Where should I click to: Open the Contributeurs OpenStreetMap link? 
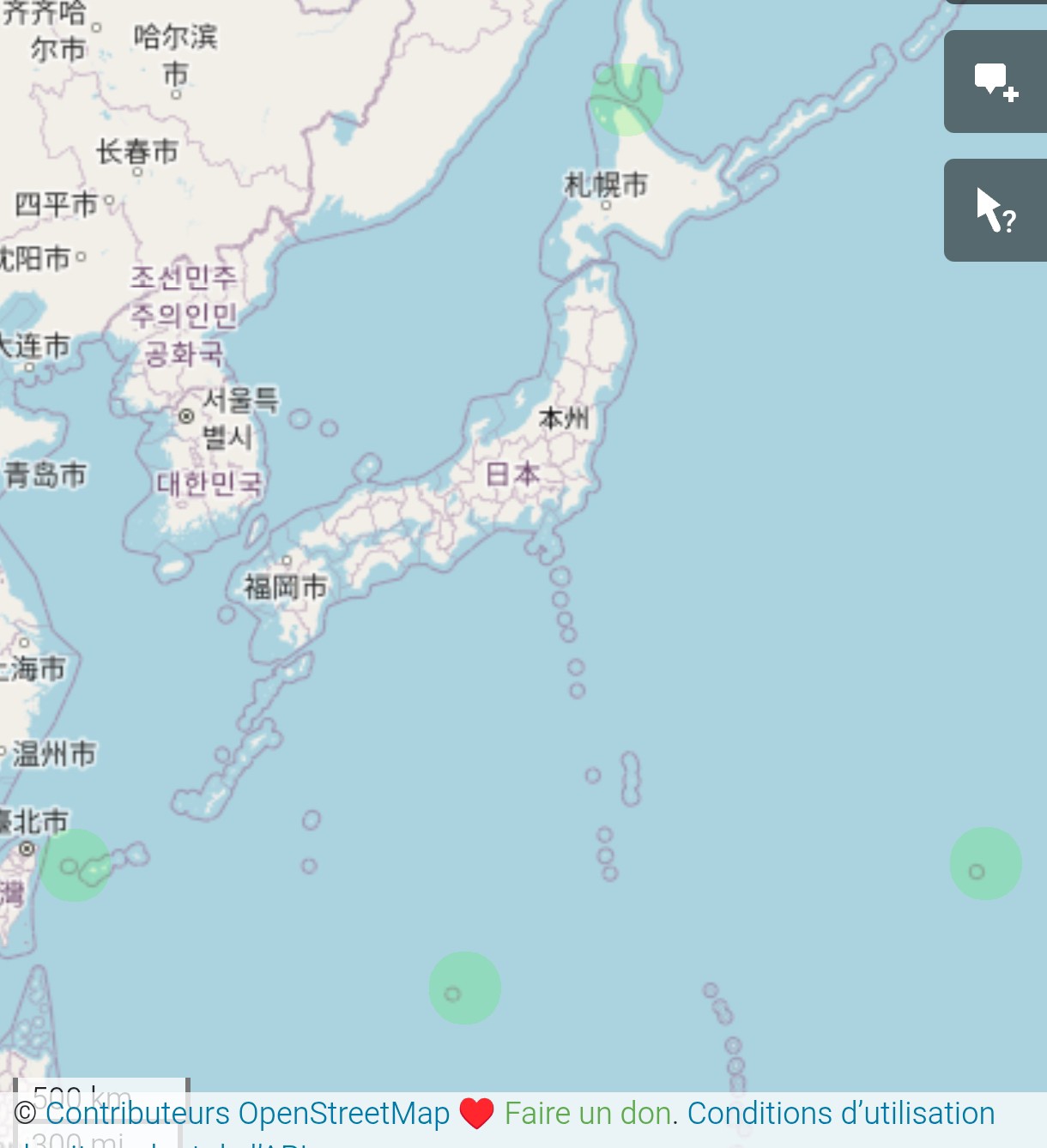[247, 1114]
